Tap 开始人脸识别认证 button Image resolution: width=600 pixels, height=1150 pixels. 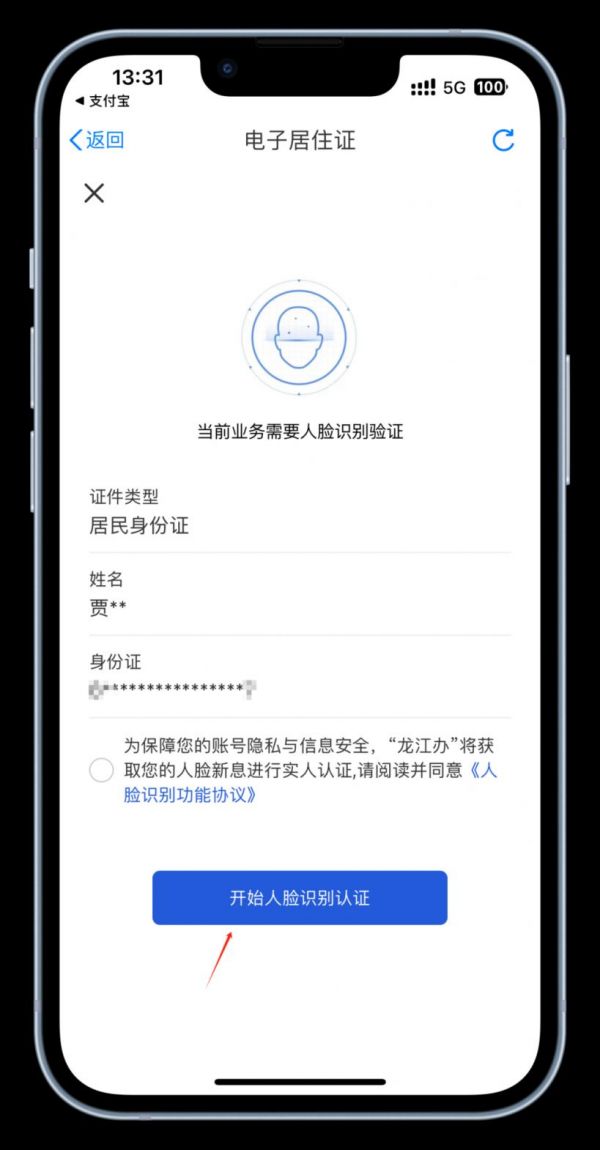click(299, 897)
